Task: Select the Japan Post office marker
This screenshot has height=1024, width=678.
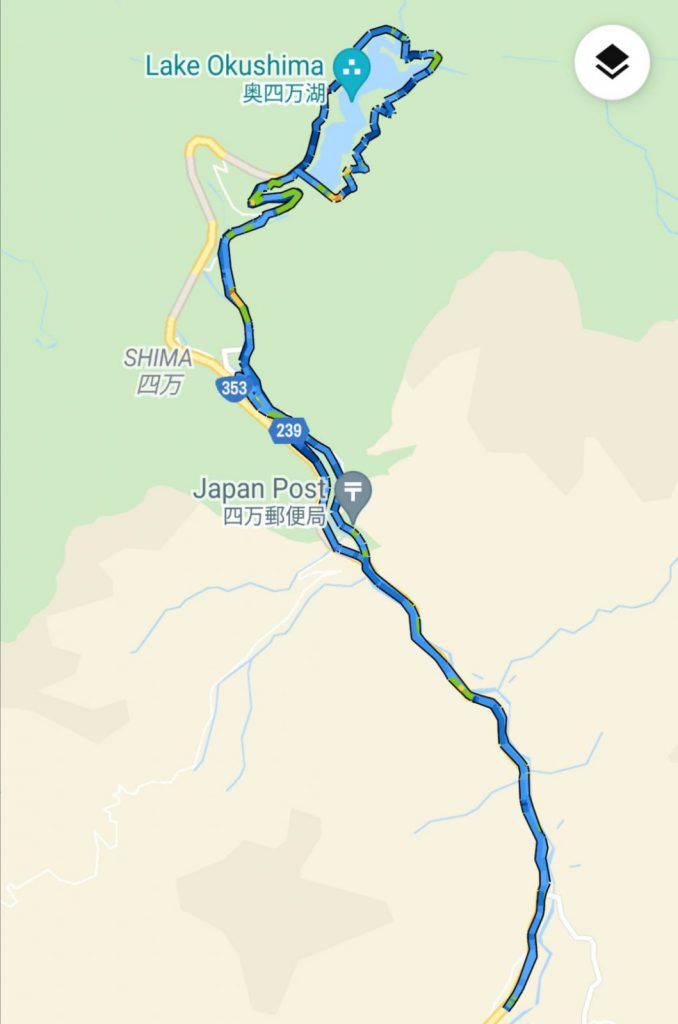Action: [x=353, y=490]
